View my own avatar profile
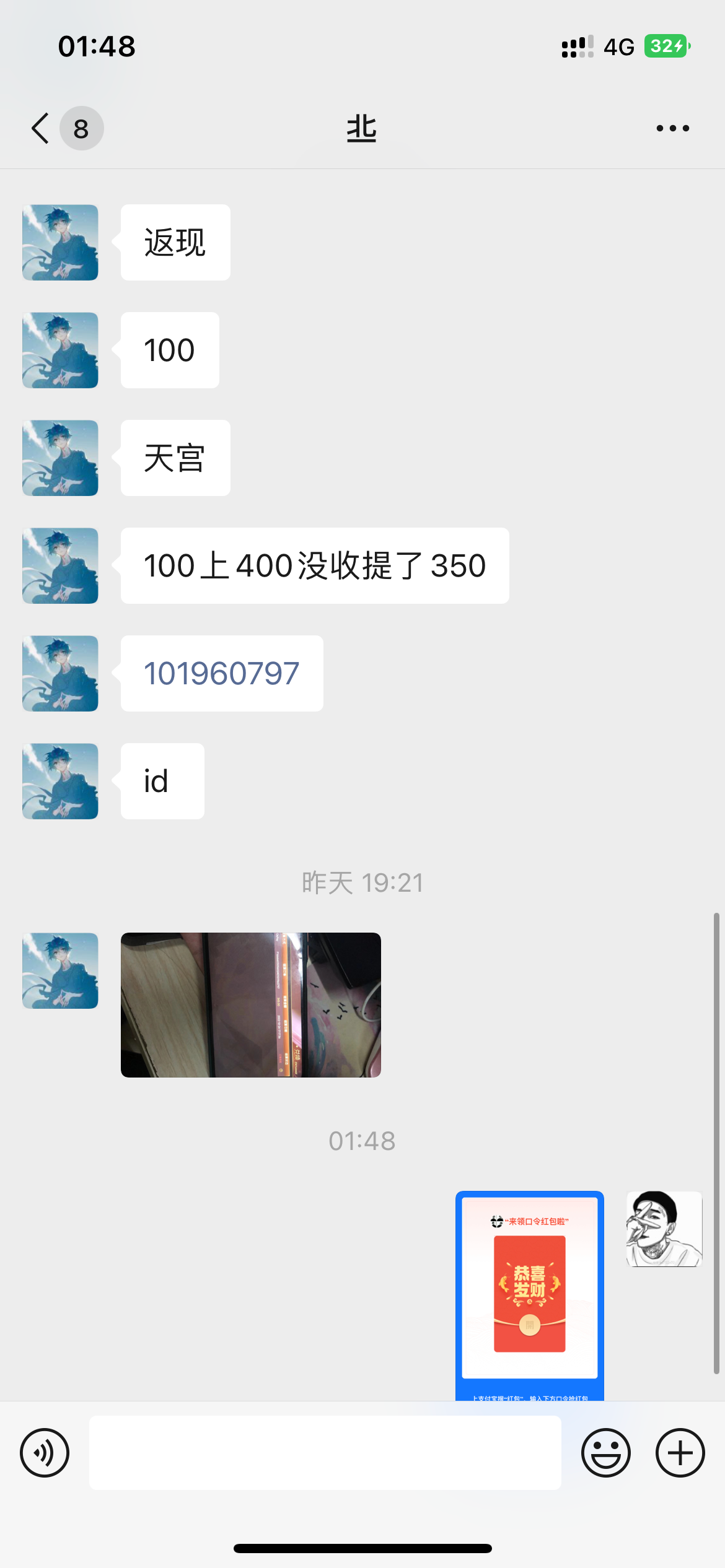 (x=664, y=1229)
